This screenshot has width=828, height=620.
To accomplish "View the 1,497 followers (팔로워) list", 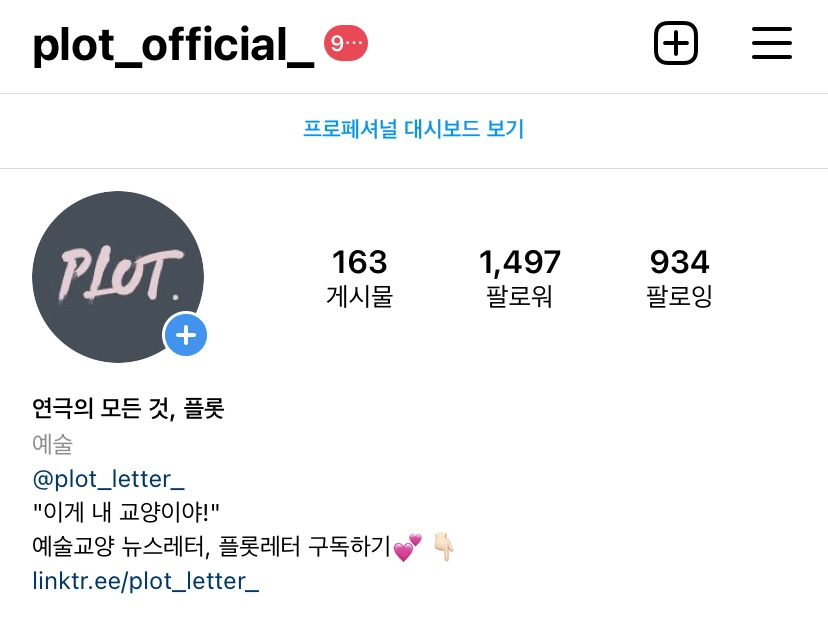I will 519,277.
